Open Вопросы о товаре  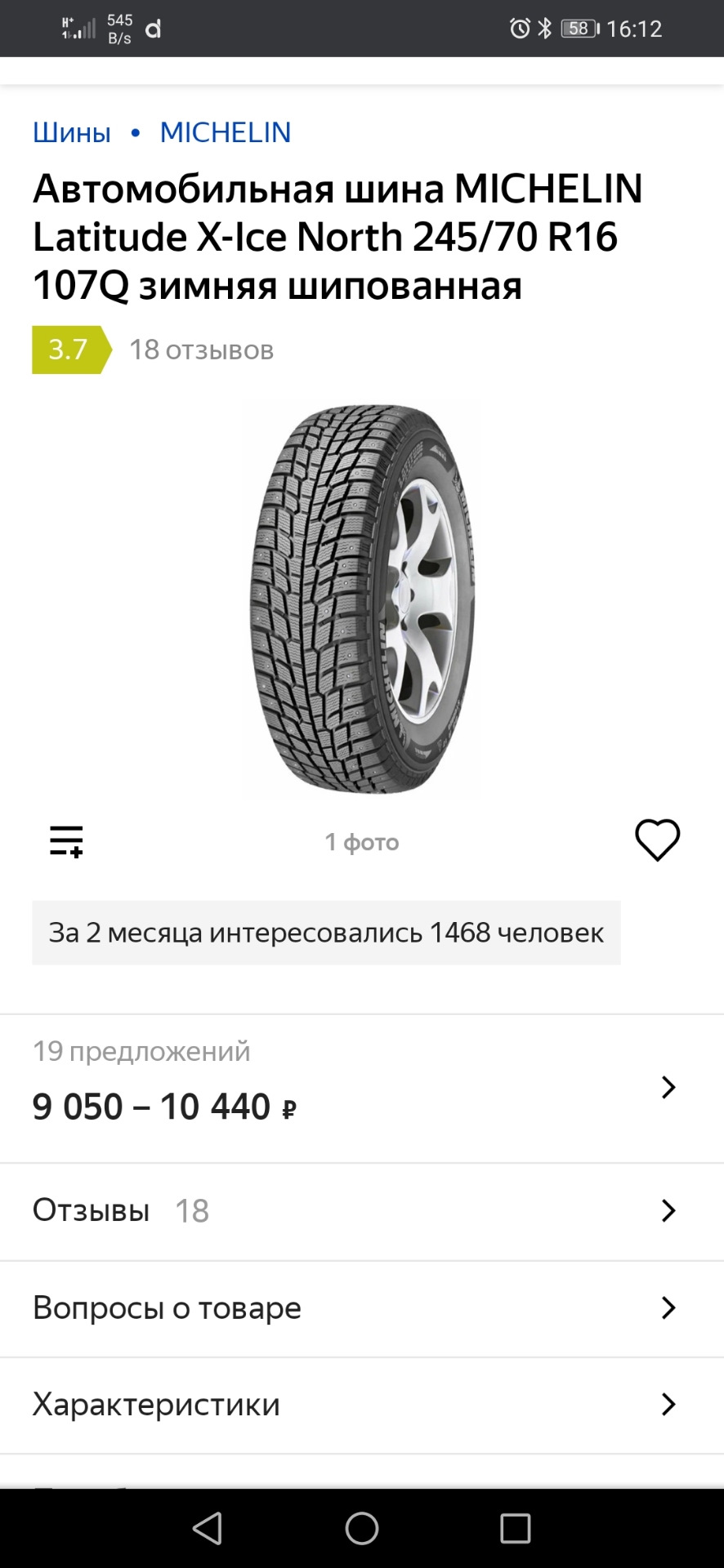pyautogui.click(x=362, y=1308)
